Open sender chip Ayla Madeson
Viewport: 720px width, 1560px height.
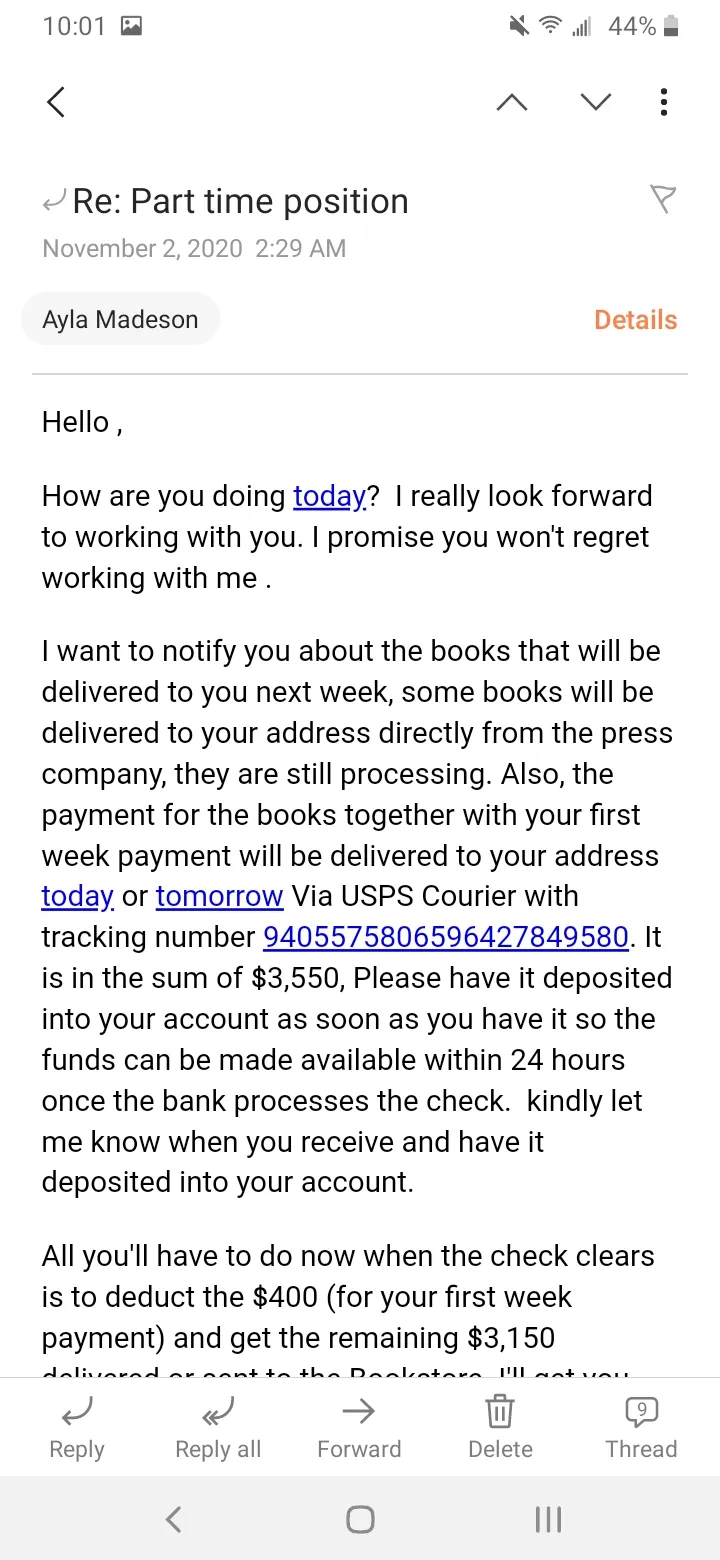pyautogui.click(x=120, y=320)
